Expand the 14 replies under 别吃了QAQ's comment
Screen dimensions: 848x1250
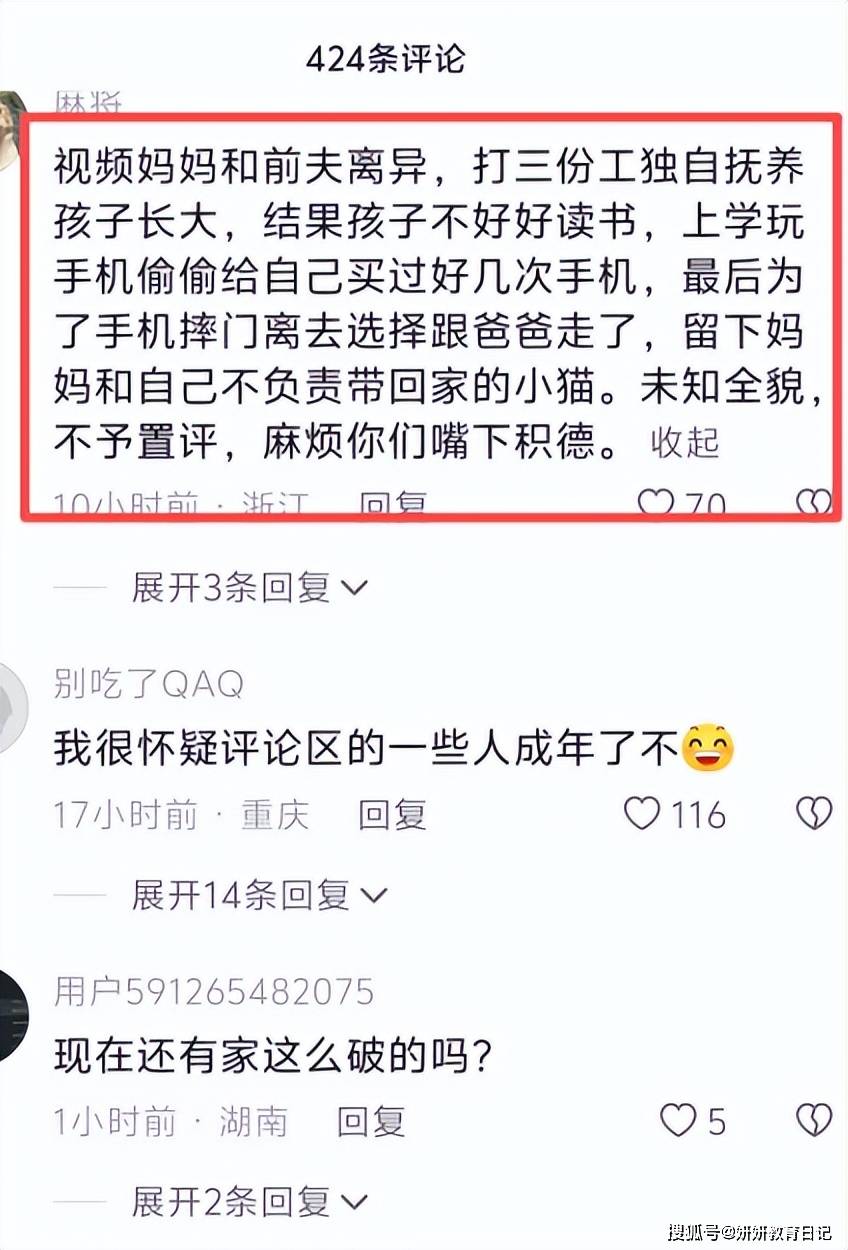pos(247,895)
